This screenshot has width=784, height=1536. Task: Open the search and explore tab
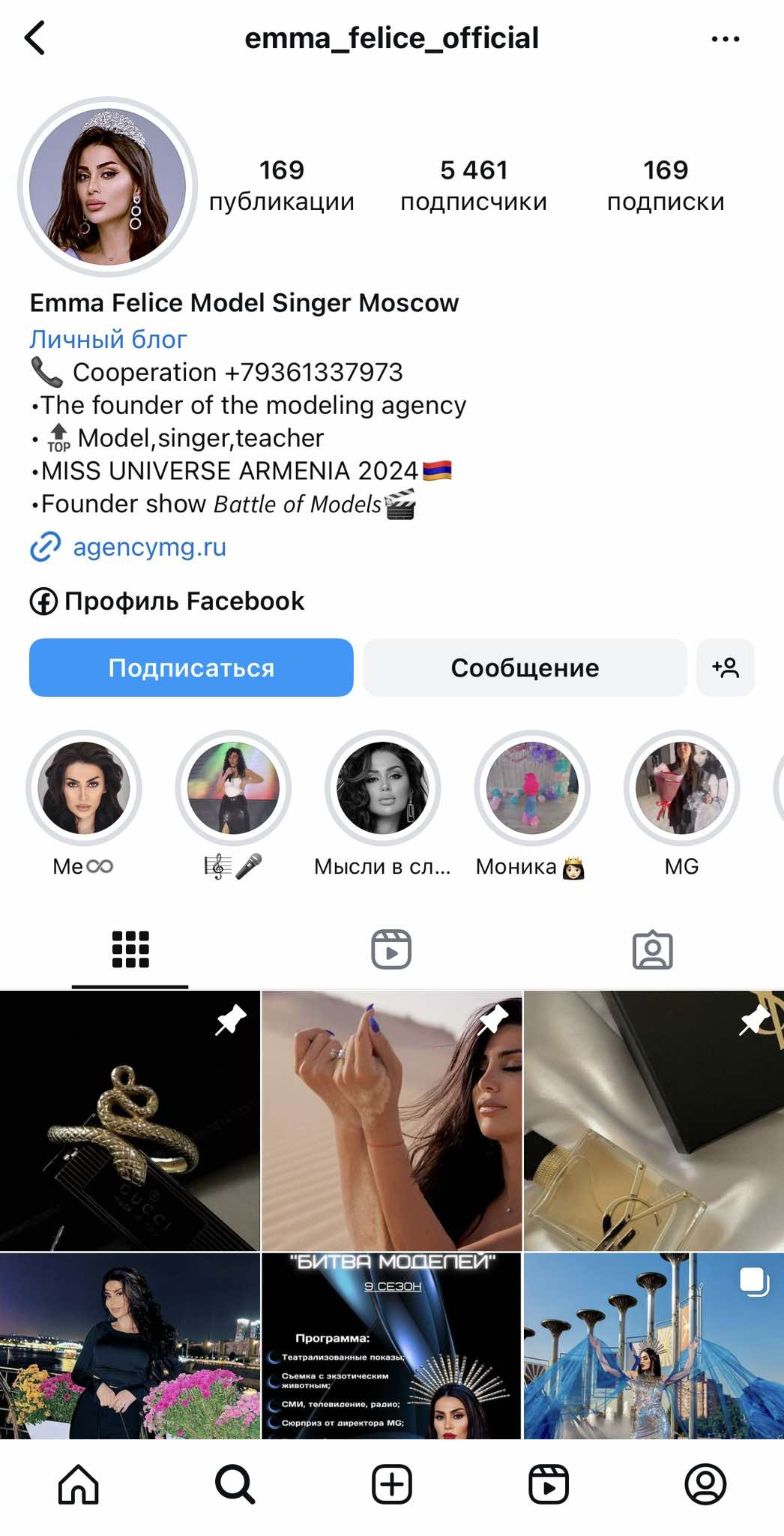coord(235,1484)
